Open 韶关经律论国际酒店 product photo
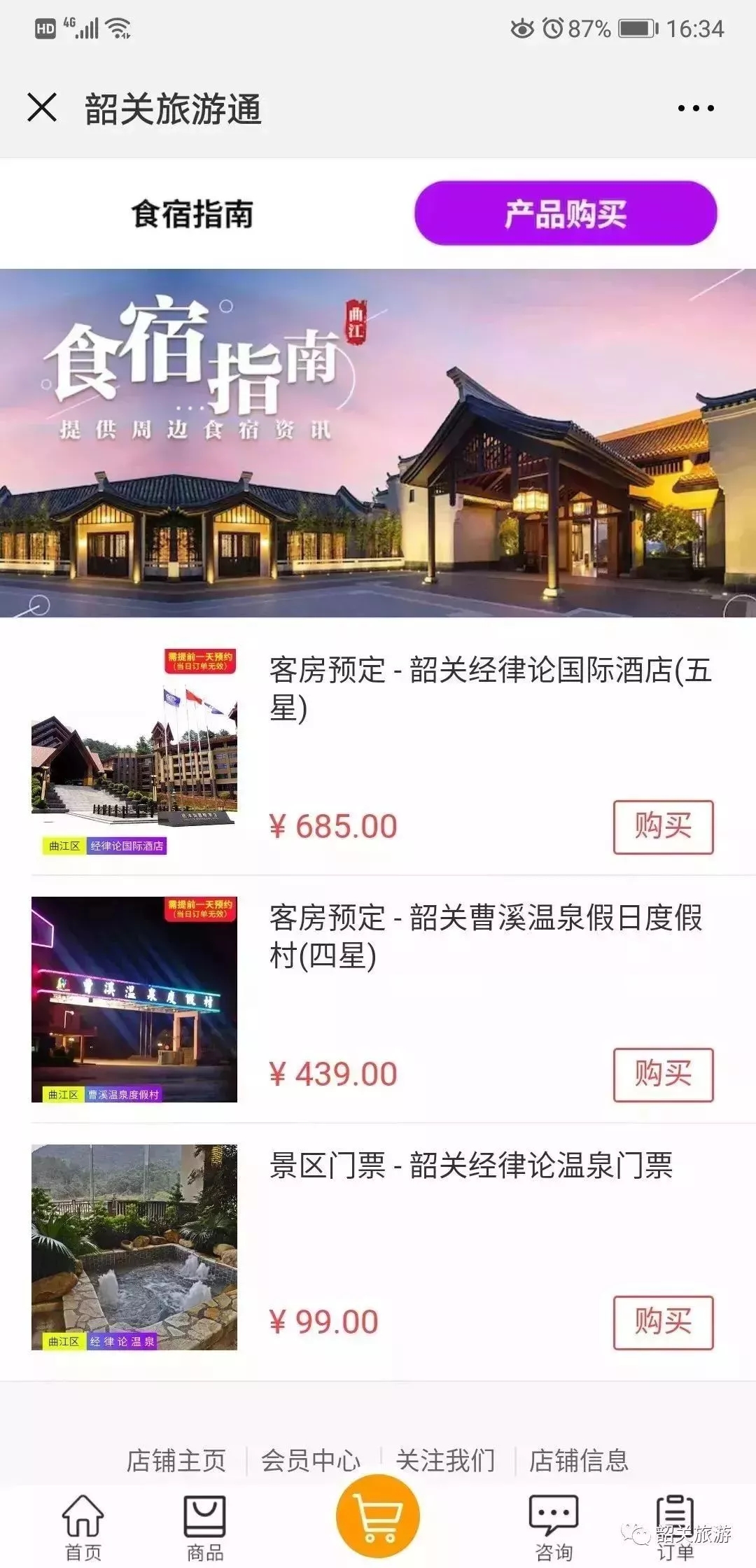This screenshot has width=756, height=1568. tap(134, 752)
